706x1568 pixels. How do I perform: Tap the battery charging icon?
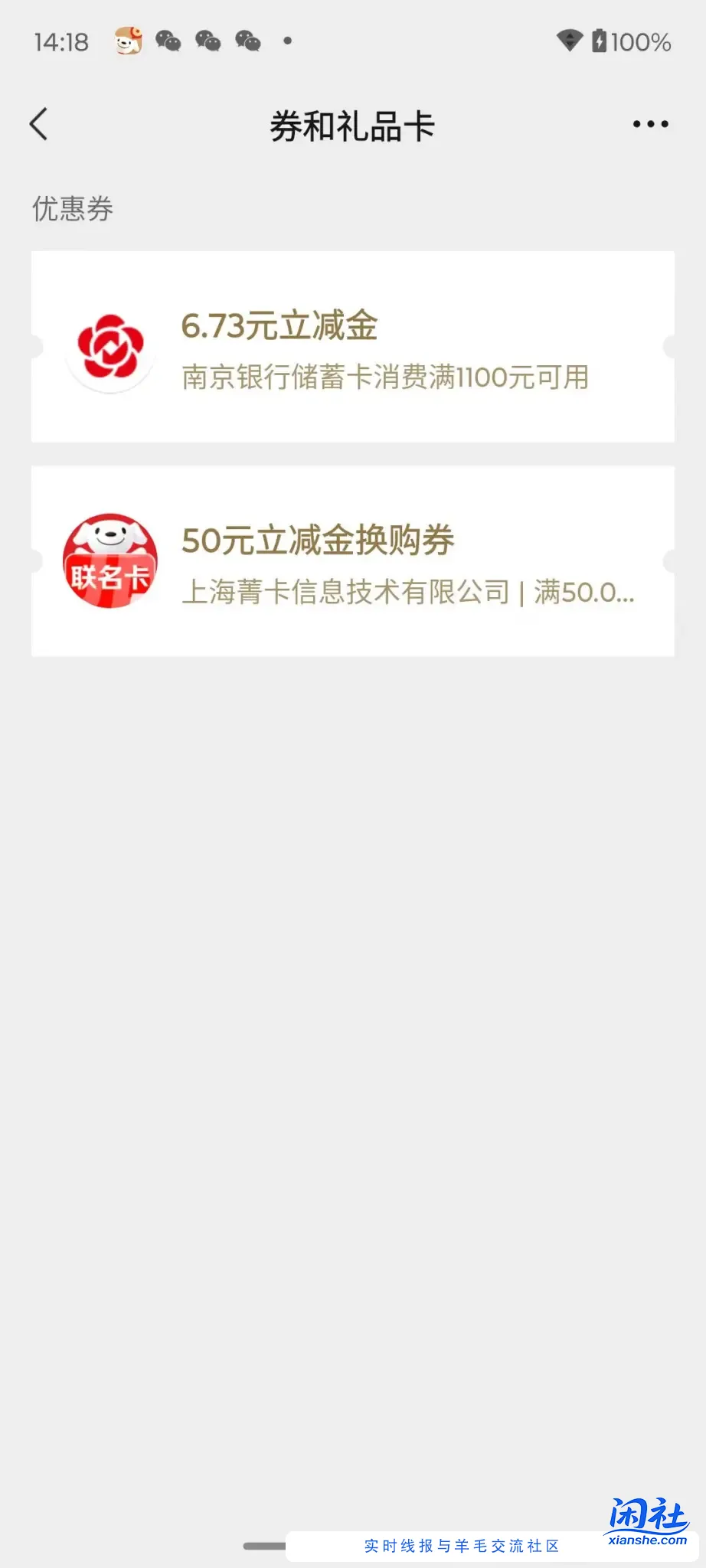pos(602,41)
